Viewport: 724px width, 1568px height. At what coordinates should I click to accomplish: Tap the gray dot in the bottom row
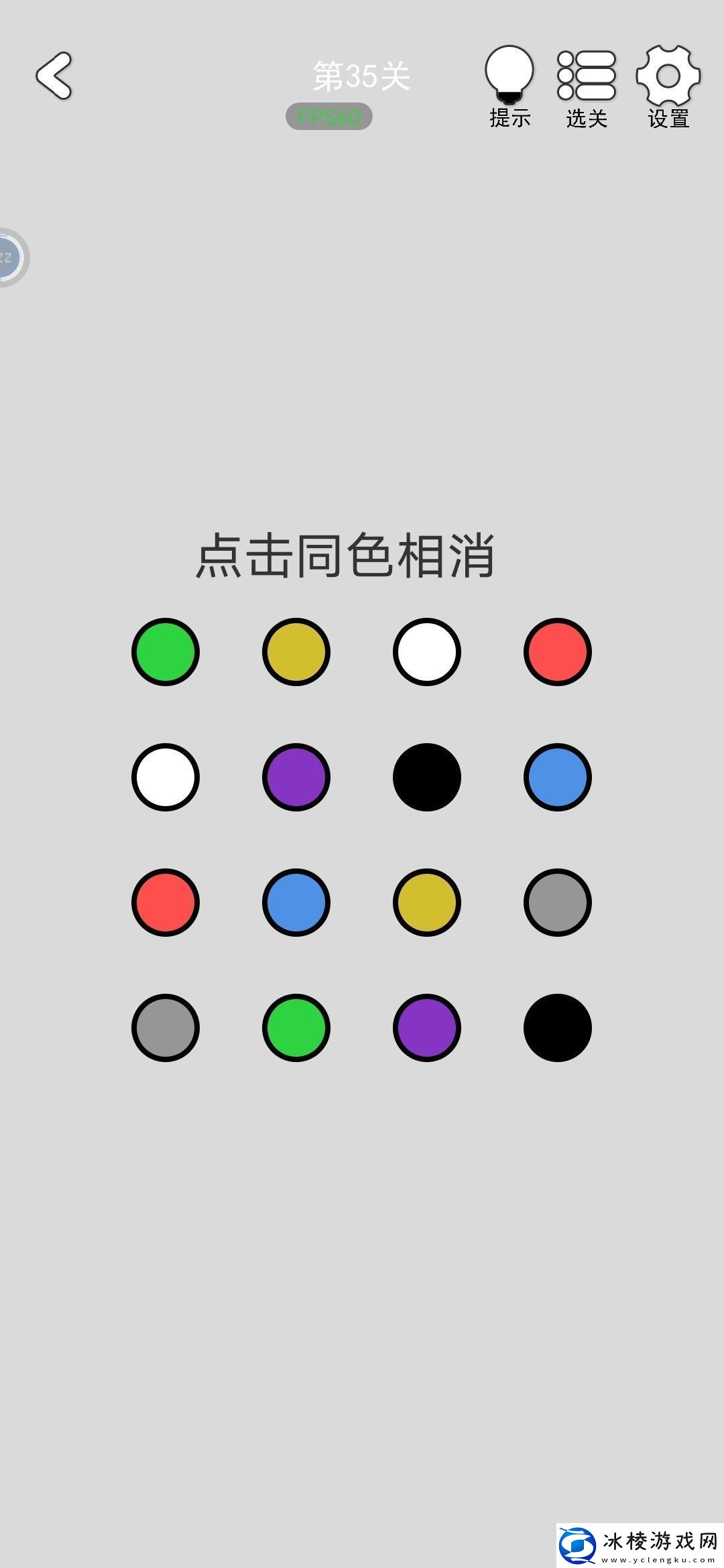click(x=165, y=1027)
